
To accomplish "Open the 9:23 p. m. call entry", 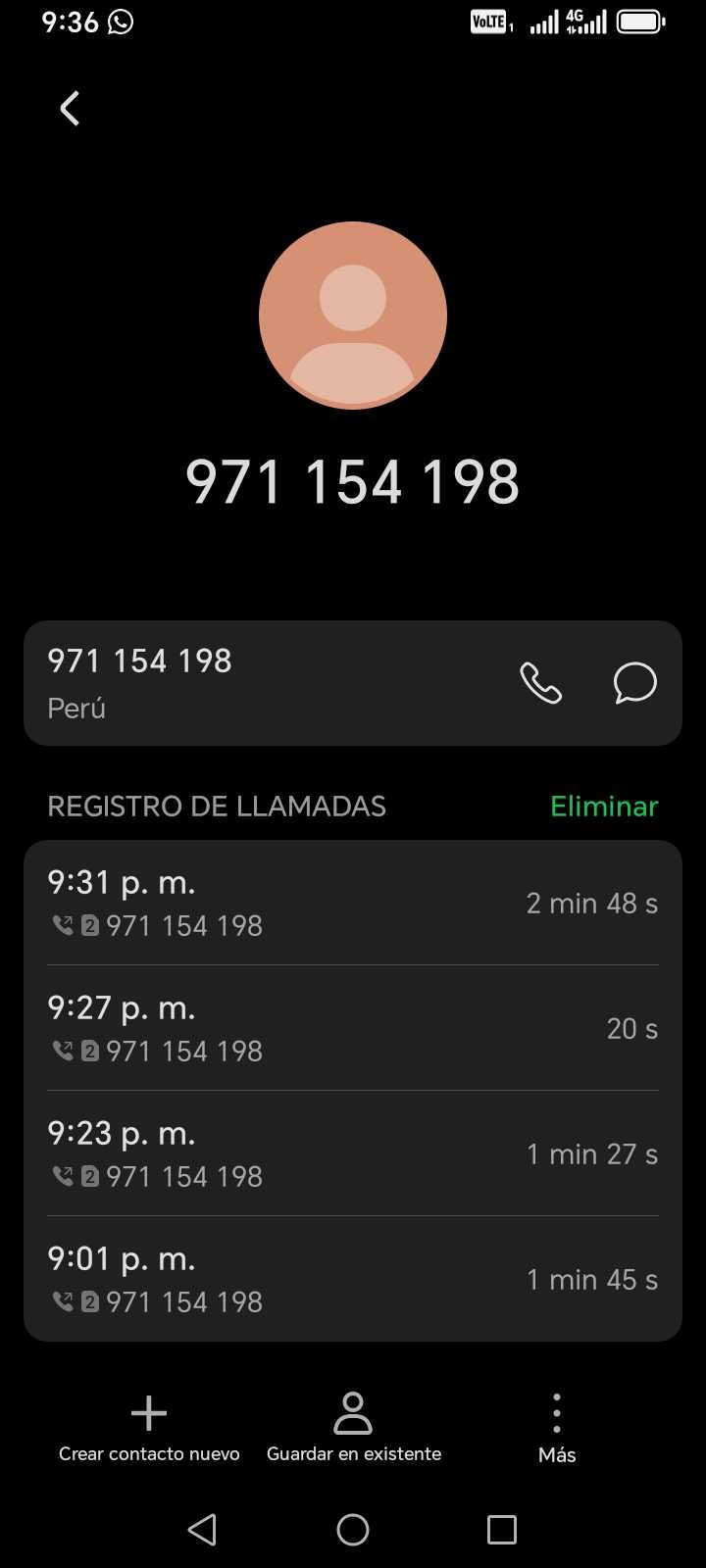I will (352, 1153).
